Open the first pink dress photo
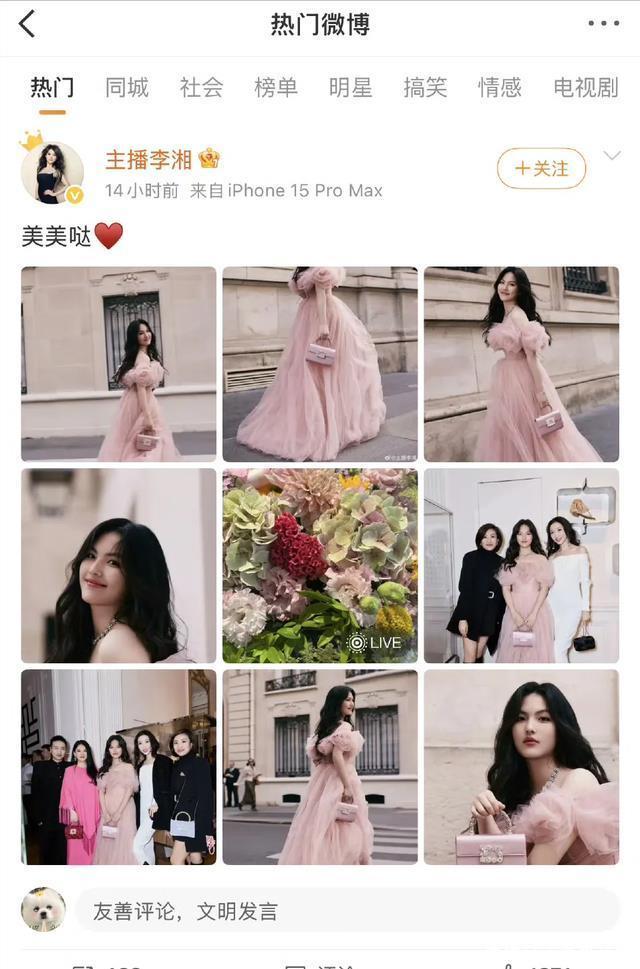This screenshot has height=969, width=640. (118, 364)
